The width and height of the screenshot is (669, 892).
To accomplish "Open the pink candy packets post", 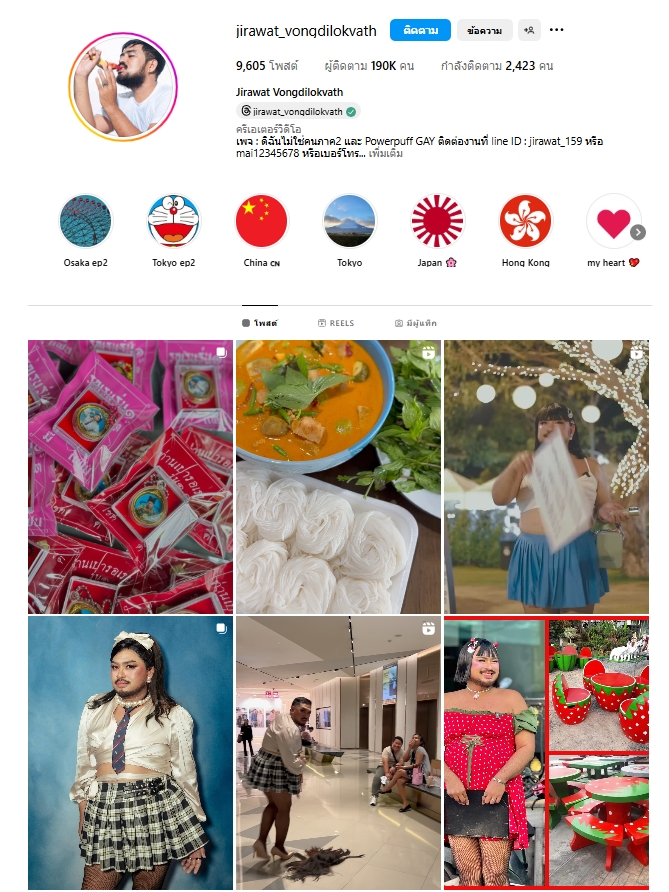I will [130, 476].
